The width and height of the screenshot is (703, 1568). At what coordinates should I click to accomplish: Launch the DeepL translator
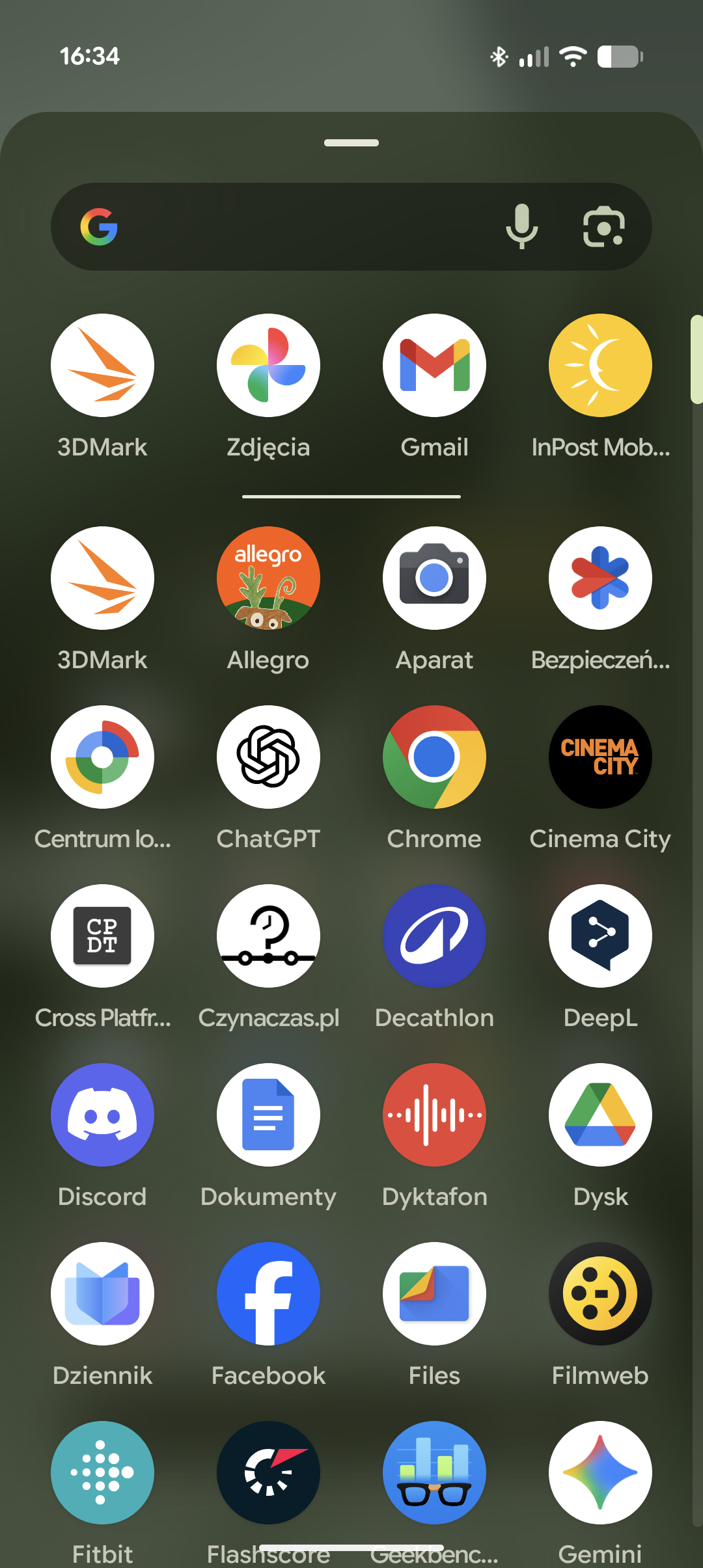pyautogui.click(x=600, y=936)
